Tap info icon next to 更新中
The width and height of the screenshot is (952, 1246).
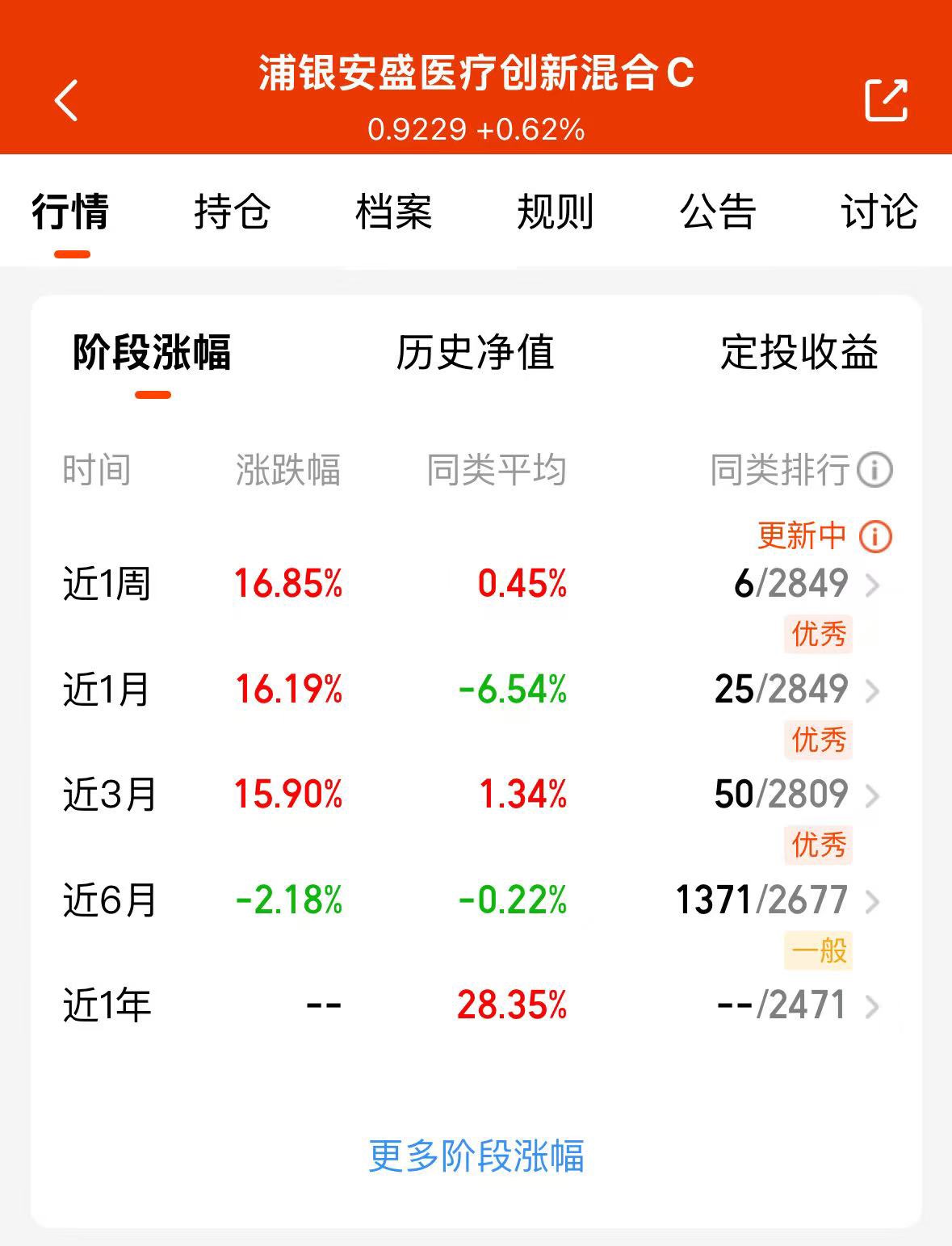coord(875,536)
